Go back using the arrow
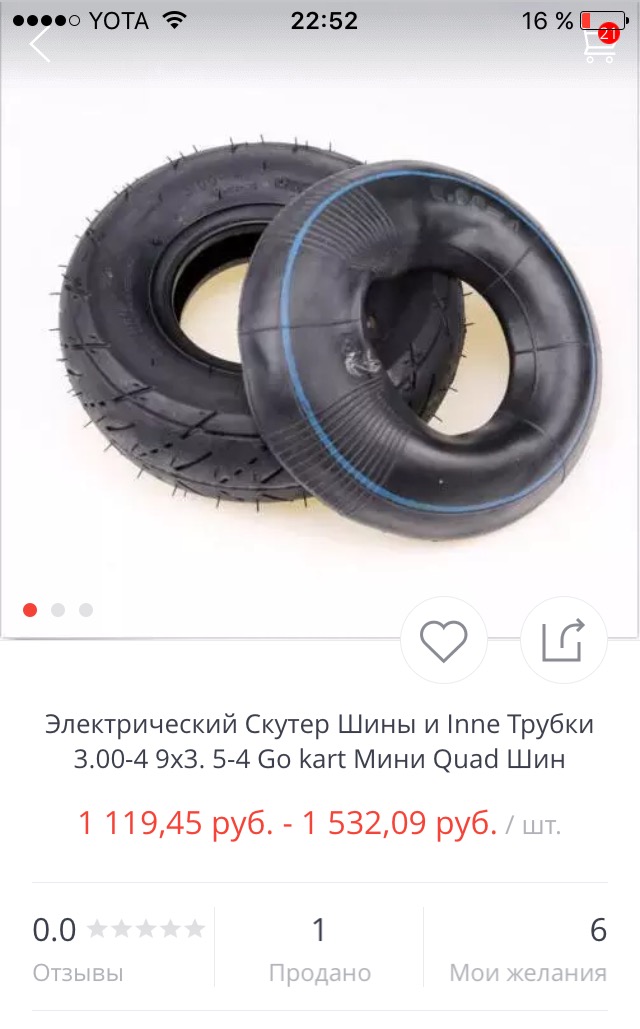640x1029 pixels. [40, 45]
